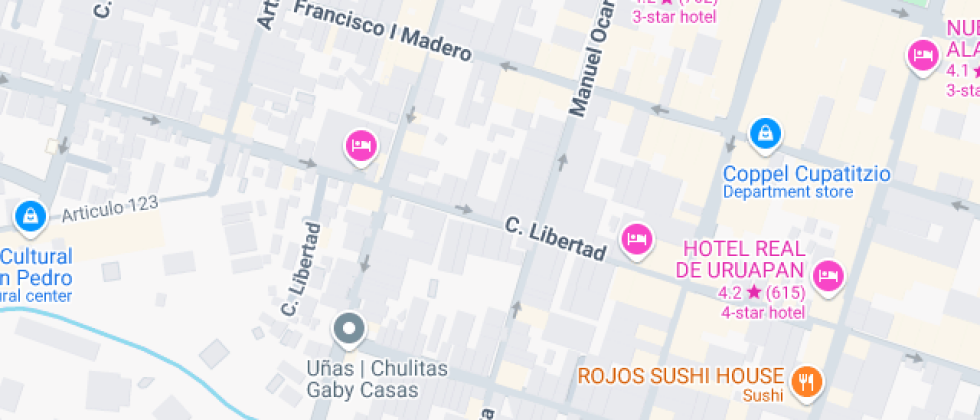The image size is (980, 420).
Task: Open the unlabeled hotel pin near Francisco I Madero
Action: pyautogui.click(x=361, y=146)
